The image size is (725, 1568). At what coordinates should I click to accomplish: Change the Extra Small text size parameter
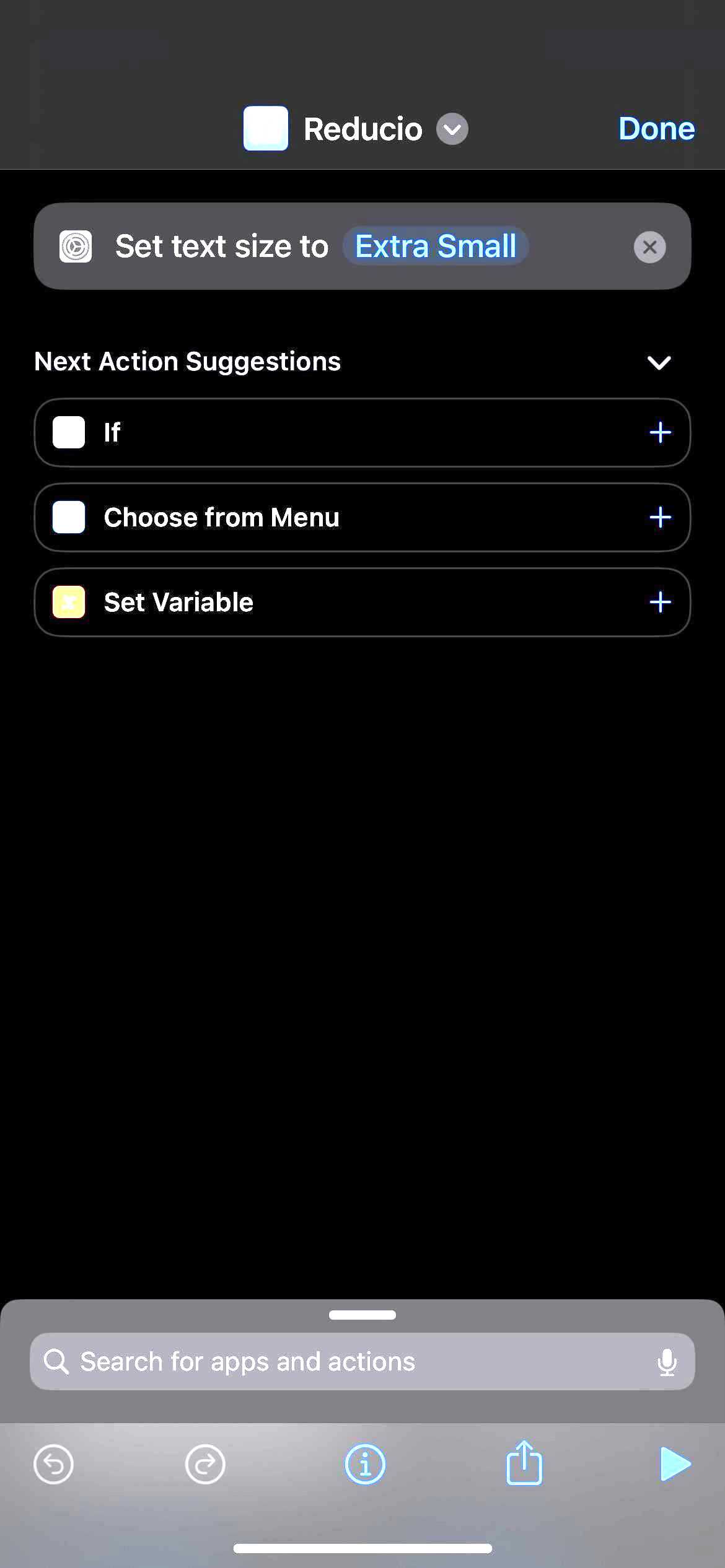[435, 246]
